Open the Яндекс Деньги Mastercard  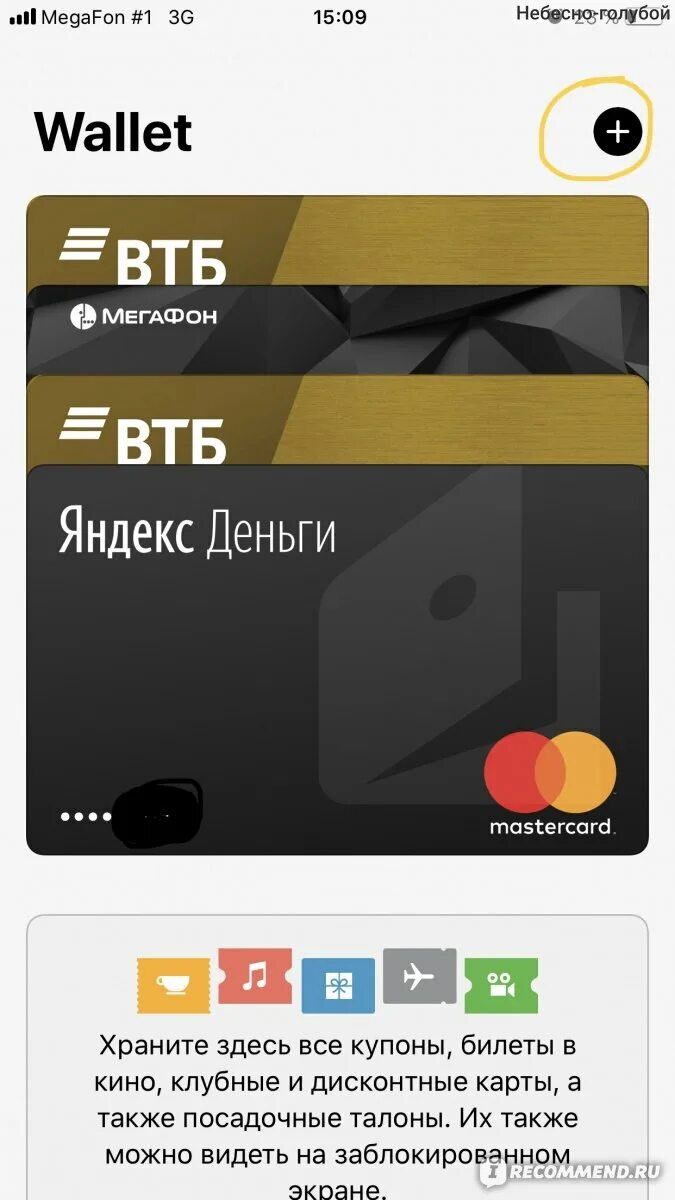[x=336, y=660]
